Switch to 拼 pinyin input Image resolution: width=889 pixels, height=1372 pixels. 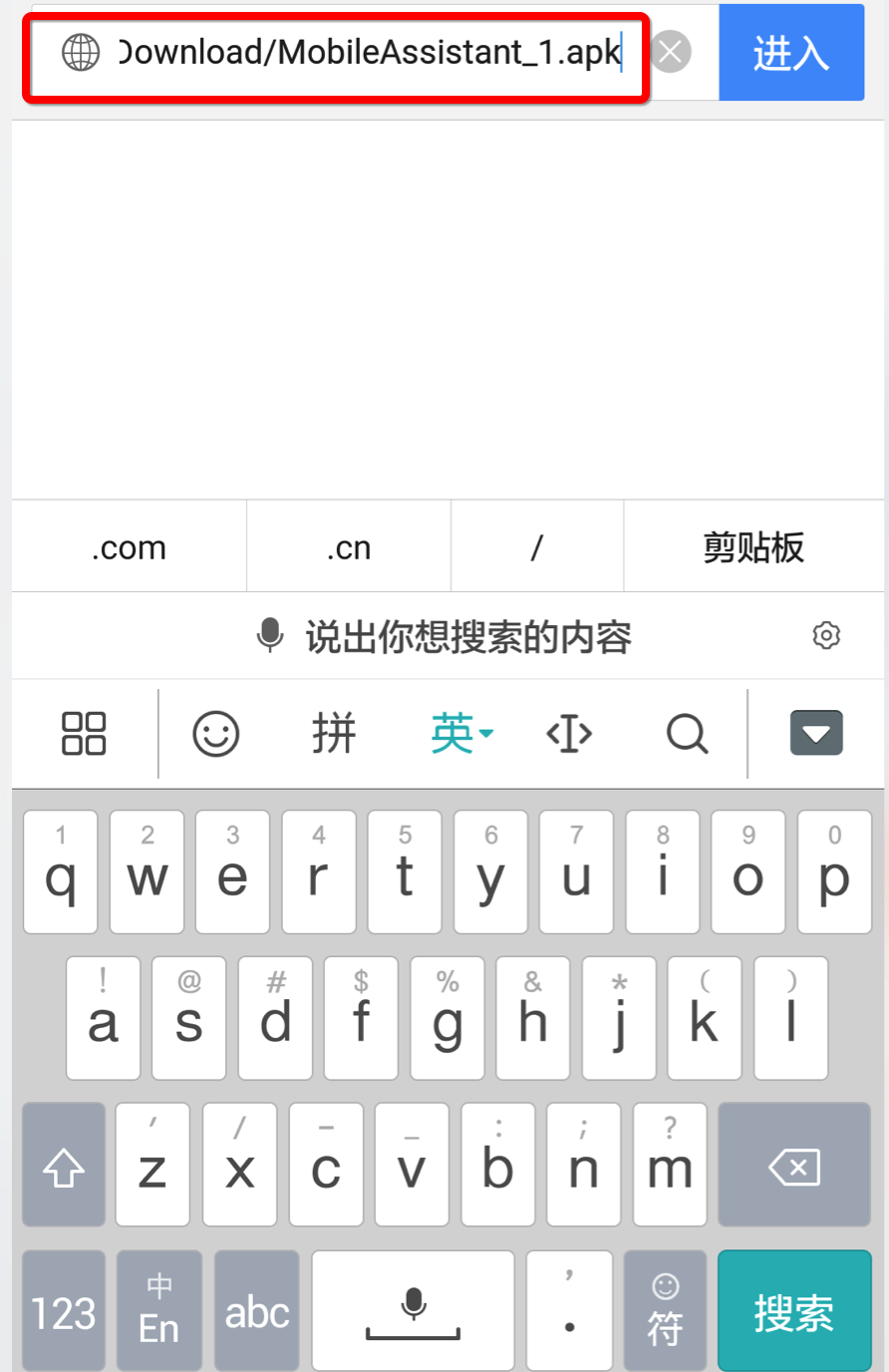tap(334, 735)
